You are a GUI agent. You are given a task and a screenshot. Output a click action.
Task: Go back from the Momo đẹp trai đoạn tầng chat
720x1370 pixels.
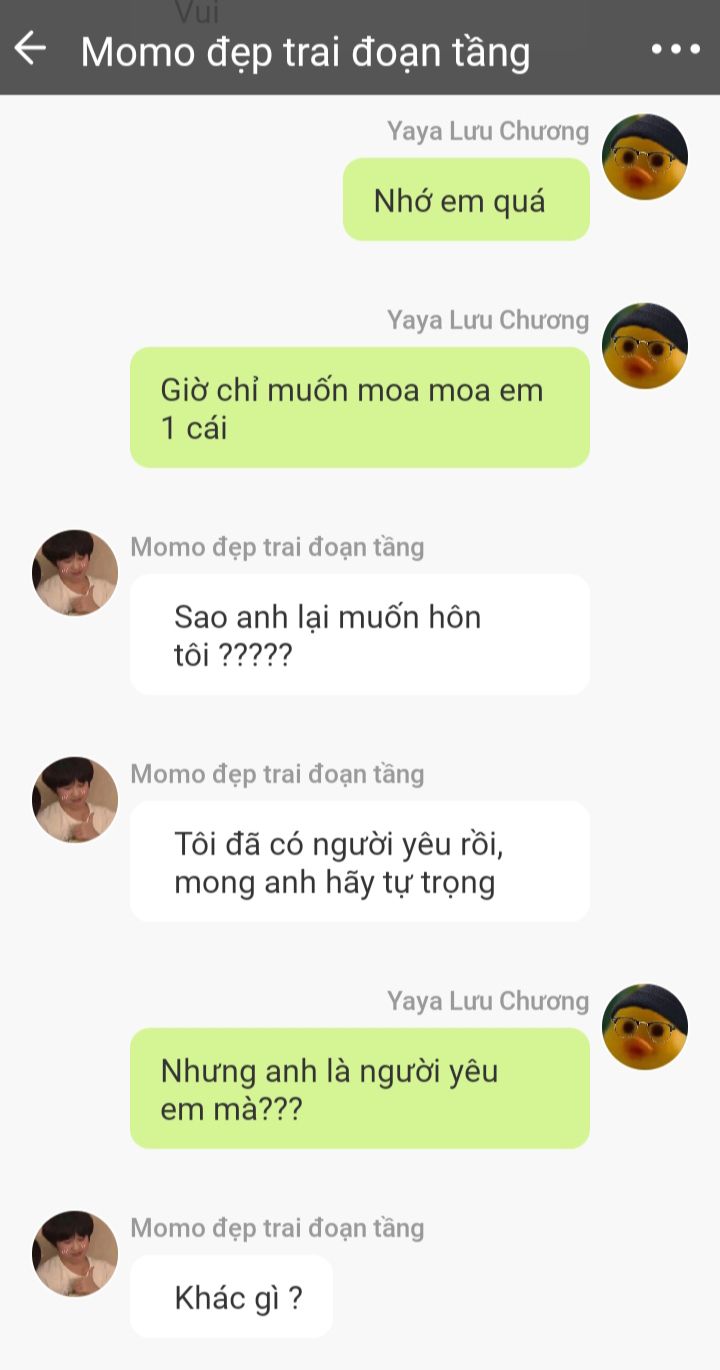(31, 48)
